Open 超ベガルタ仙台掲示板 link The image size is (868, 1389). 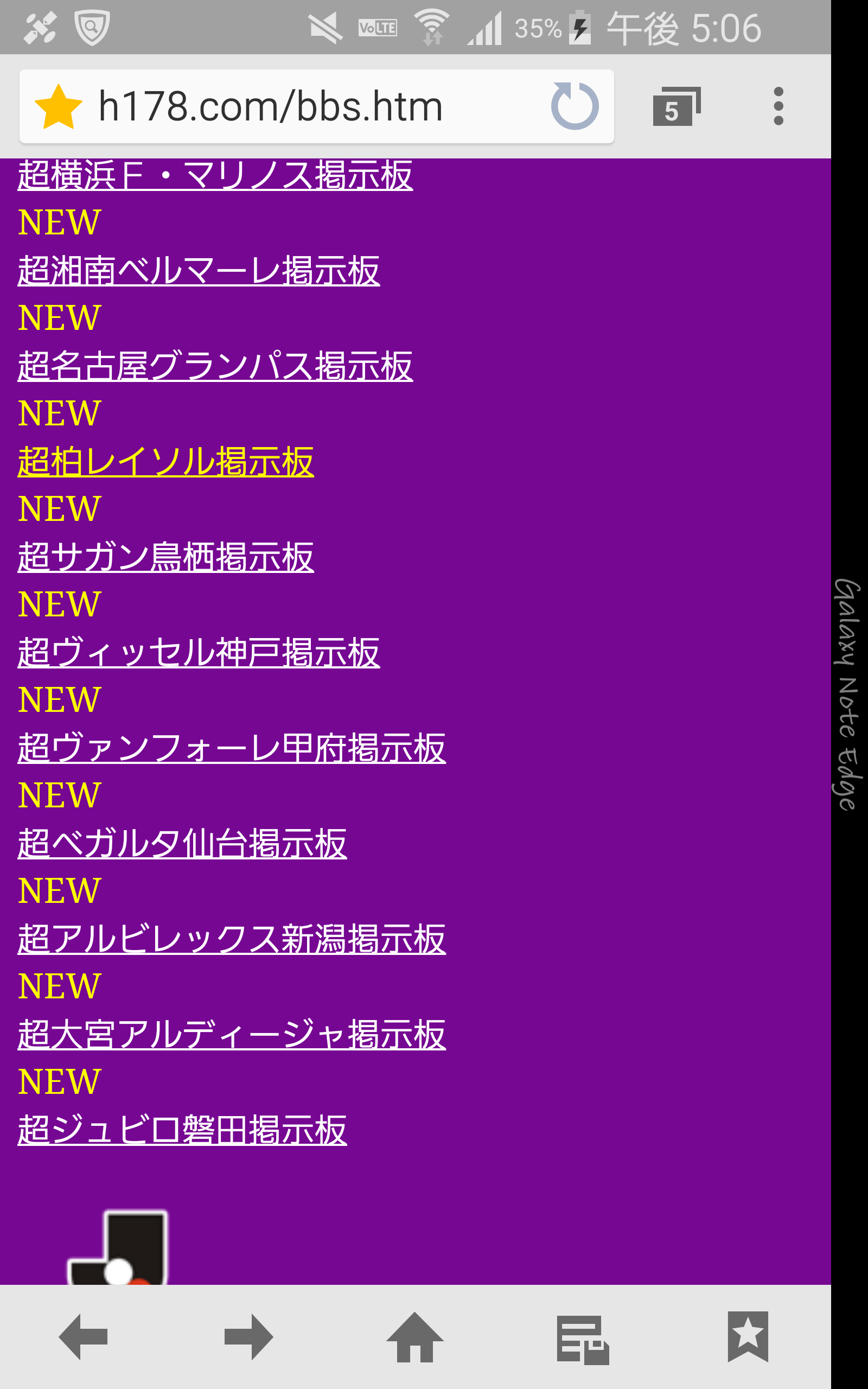point(183,843)
